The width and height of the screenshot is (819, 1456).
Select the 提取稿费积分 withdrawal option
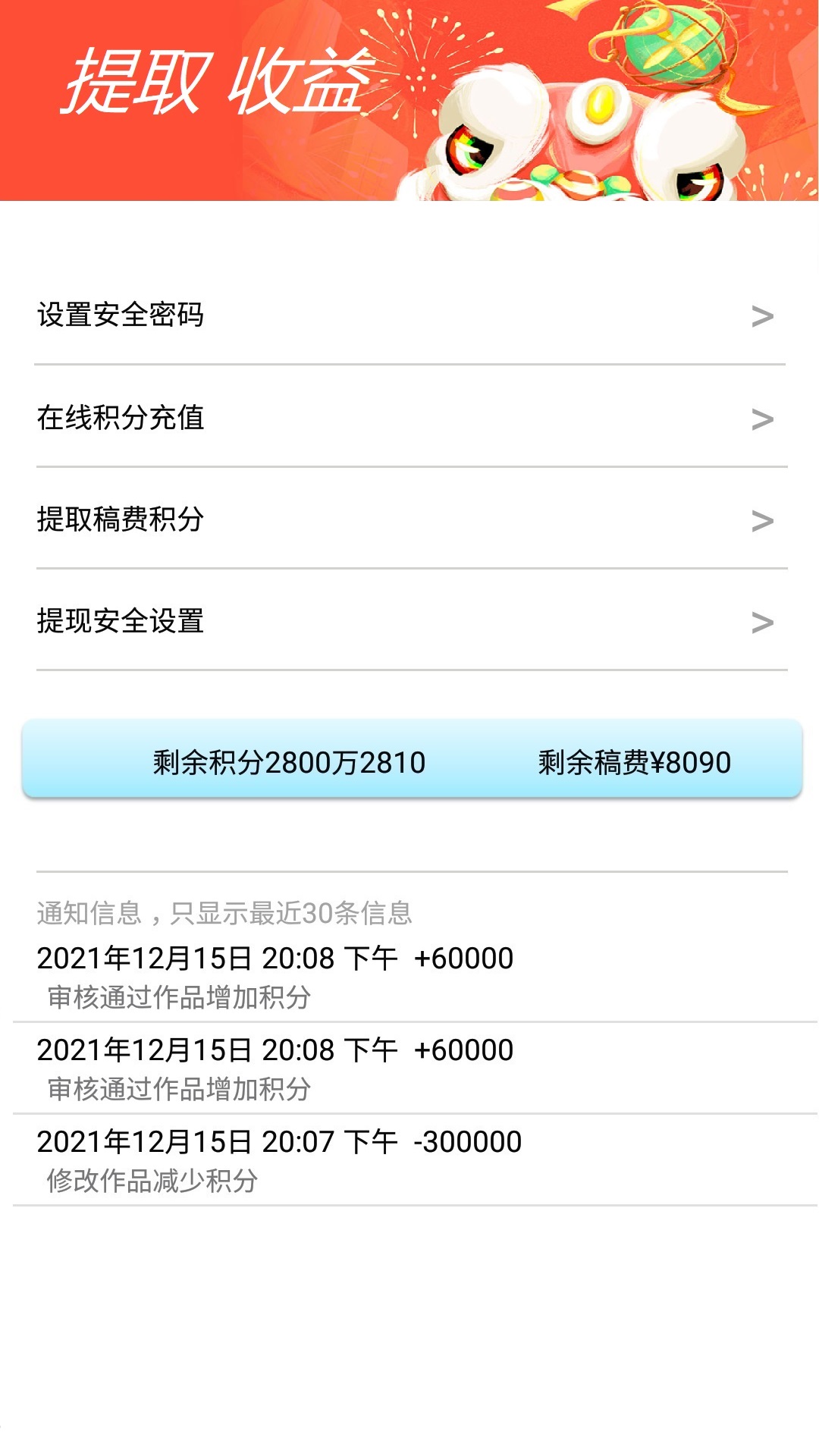click(x=124, y=520)
